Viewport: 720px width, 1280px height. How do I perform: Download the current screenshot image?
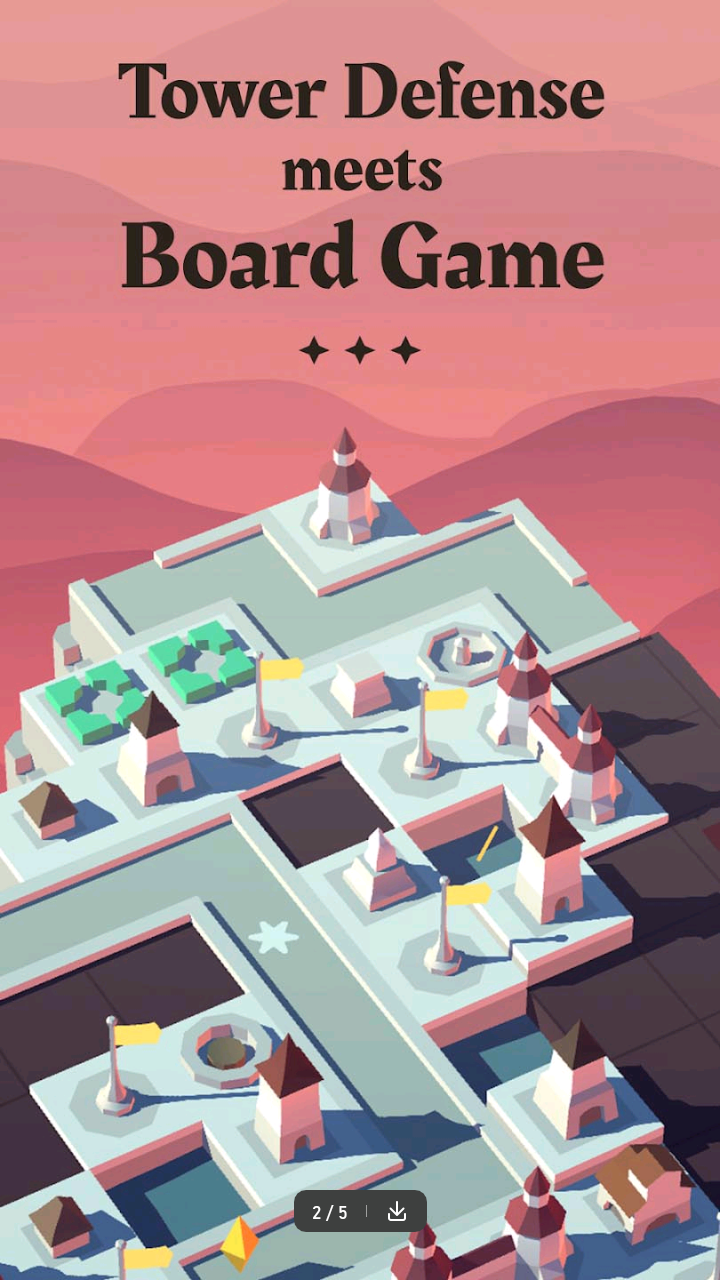tap(397, 1212)
